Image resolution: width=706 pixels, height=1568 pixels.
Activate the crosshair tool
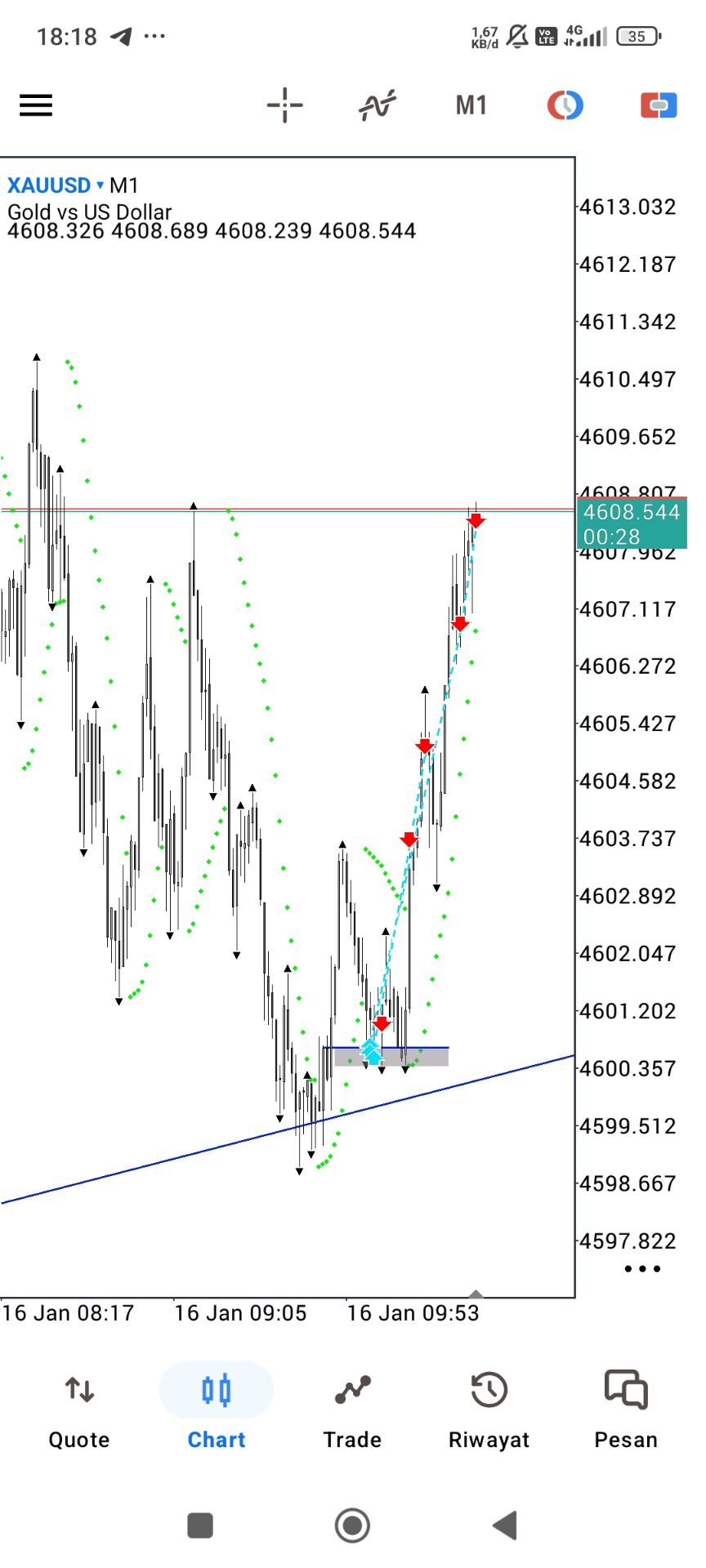pyautogui.click(x=284, y=105)
